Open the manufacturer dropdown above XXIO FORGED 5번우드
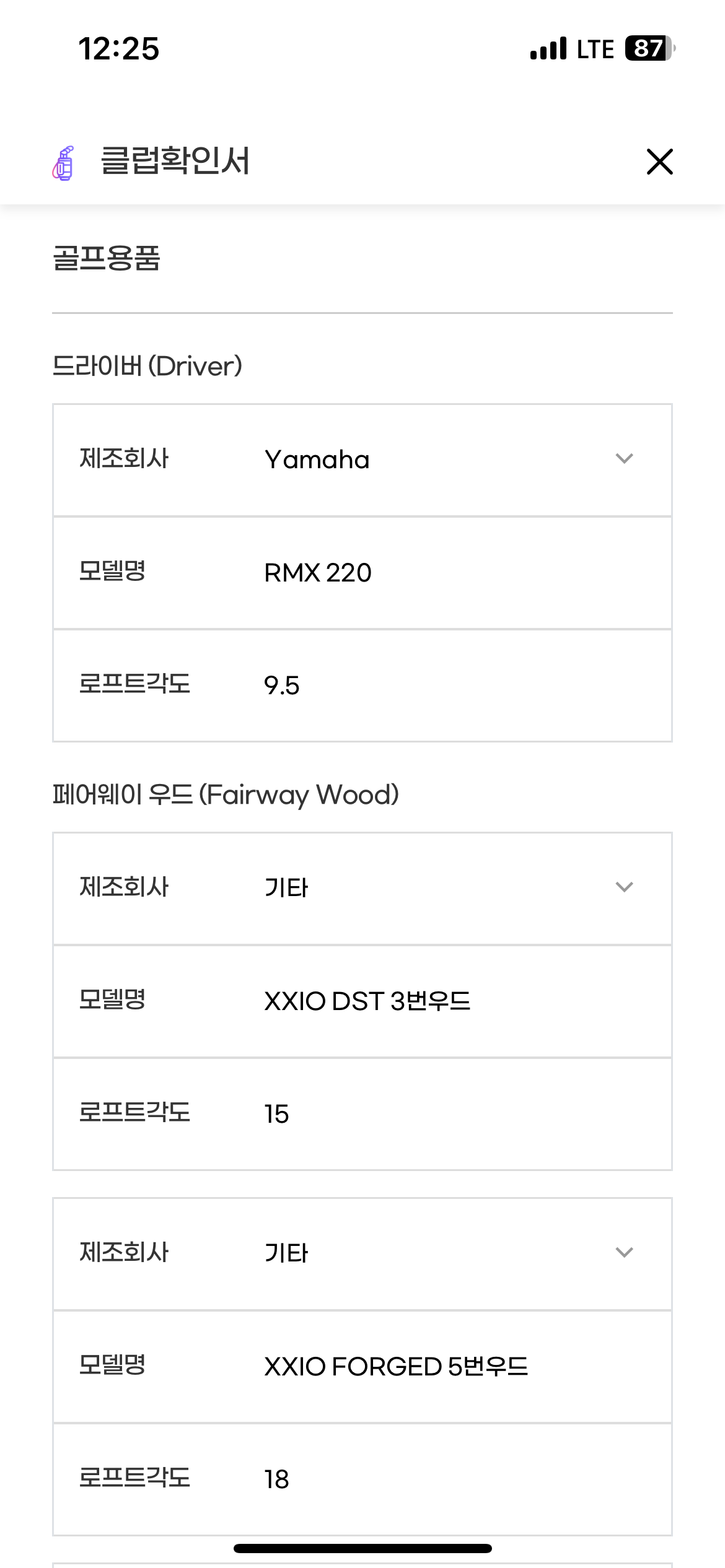725x1568 pixels. pos(362,1253)
